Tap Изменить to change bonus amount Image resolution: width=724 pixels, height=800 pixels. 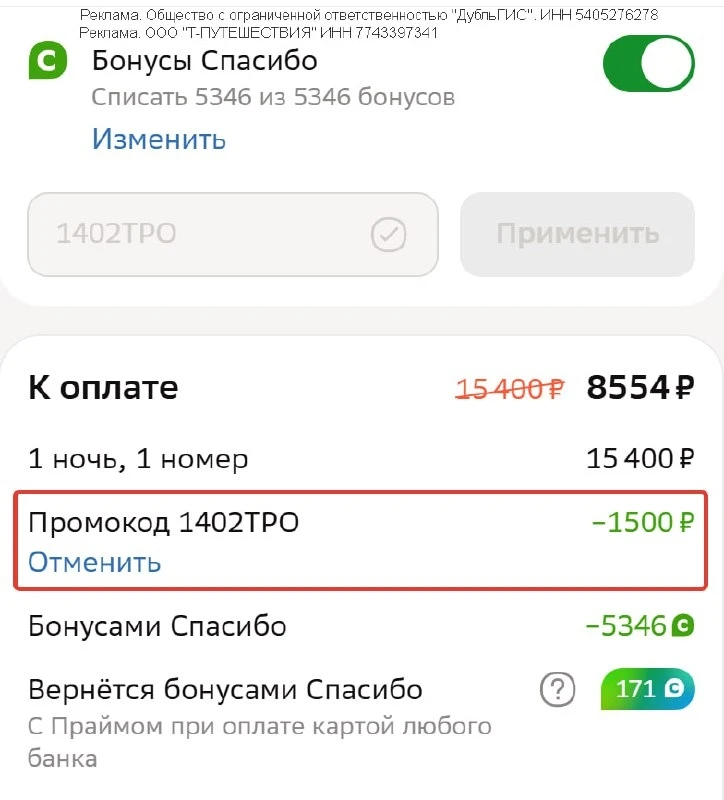pos(159,139)
